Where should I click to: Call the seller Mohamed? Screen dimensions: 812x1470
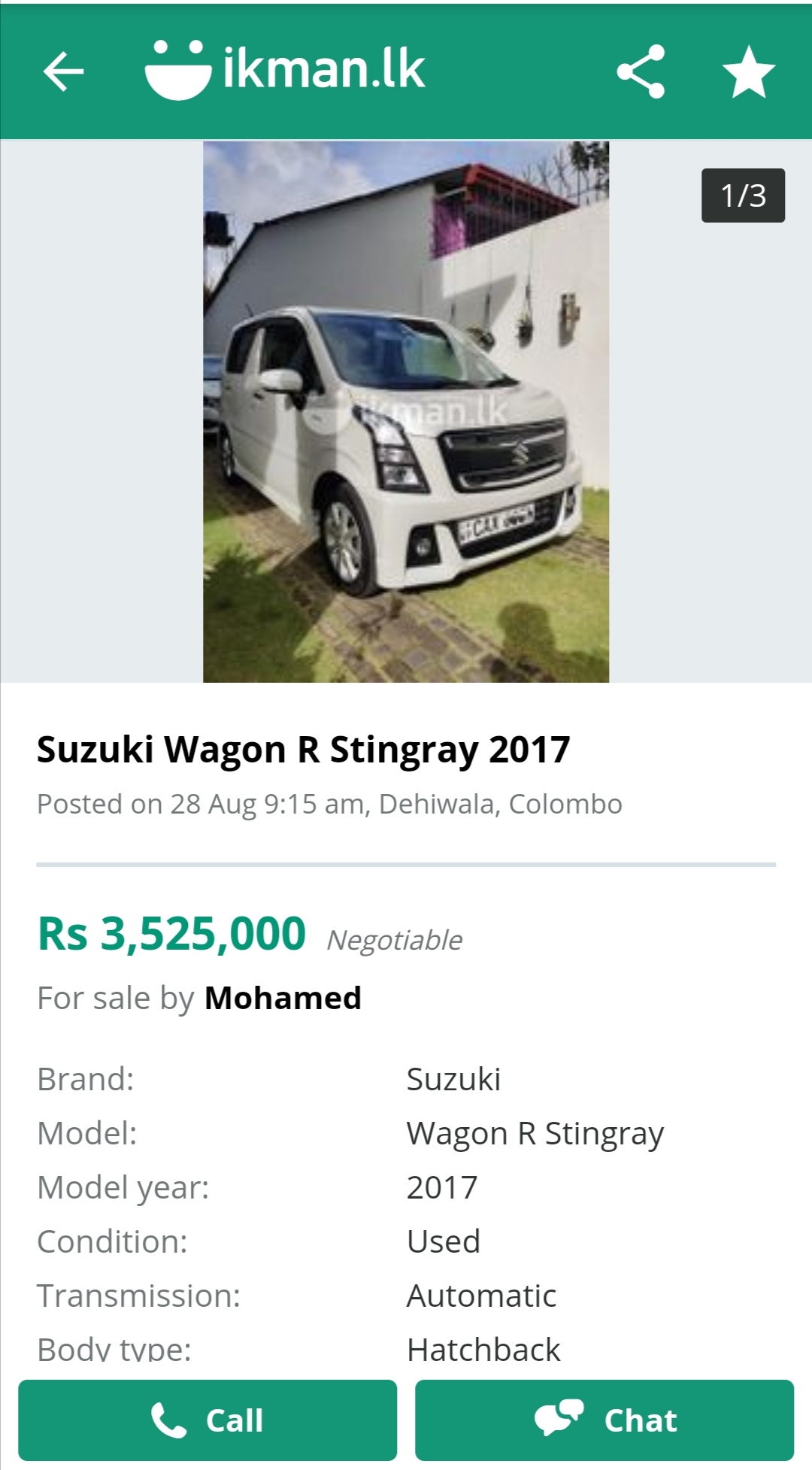208,1420
